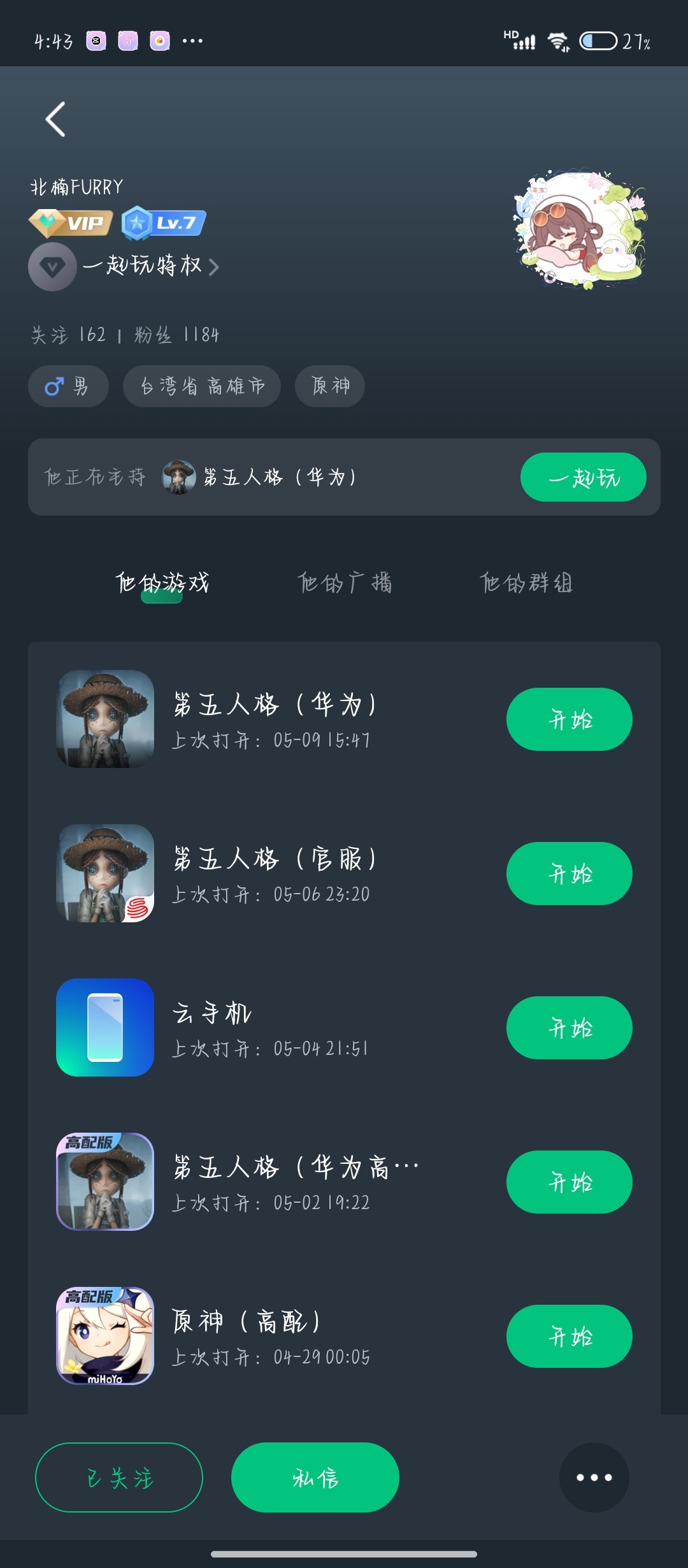
Task: Select the 他的游戏 tab
Action: 162,583
